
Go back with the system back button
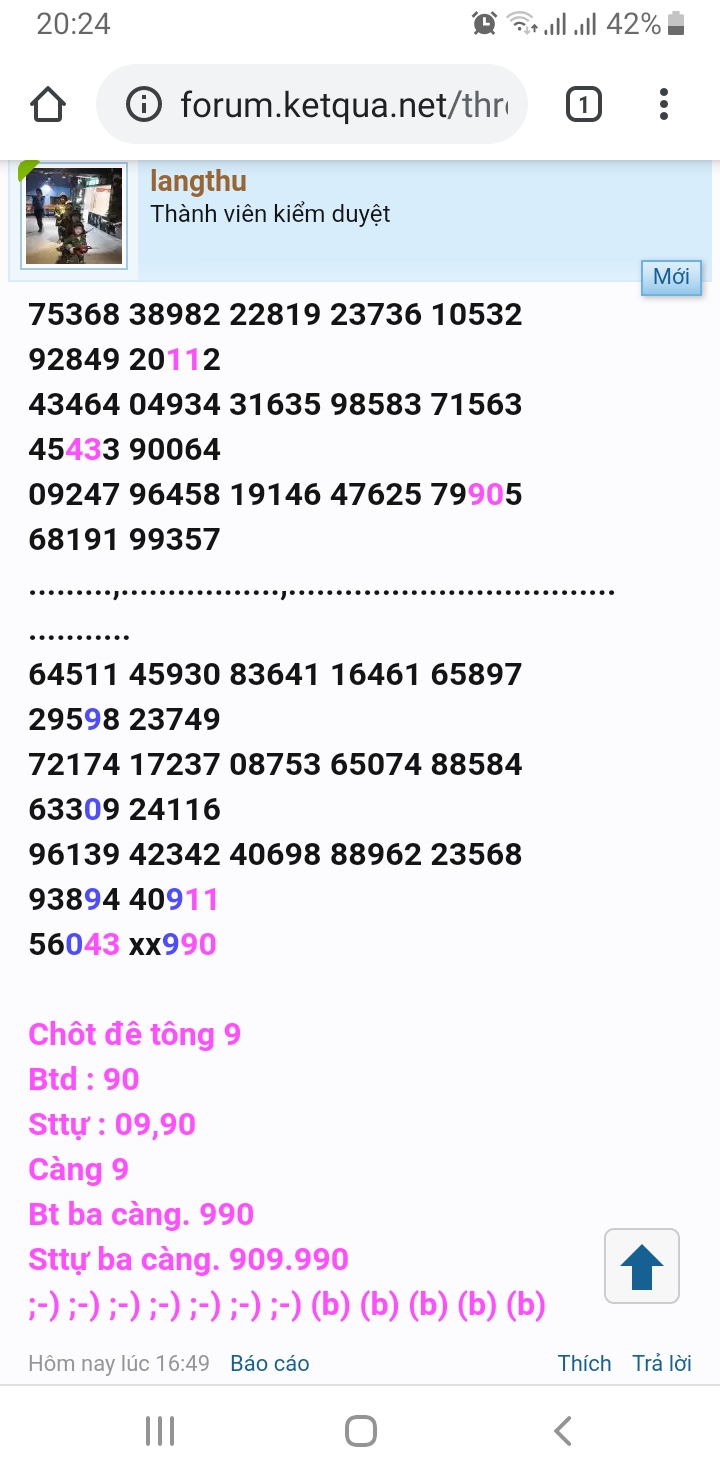pyautogui.click(x=563, y=1431)
